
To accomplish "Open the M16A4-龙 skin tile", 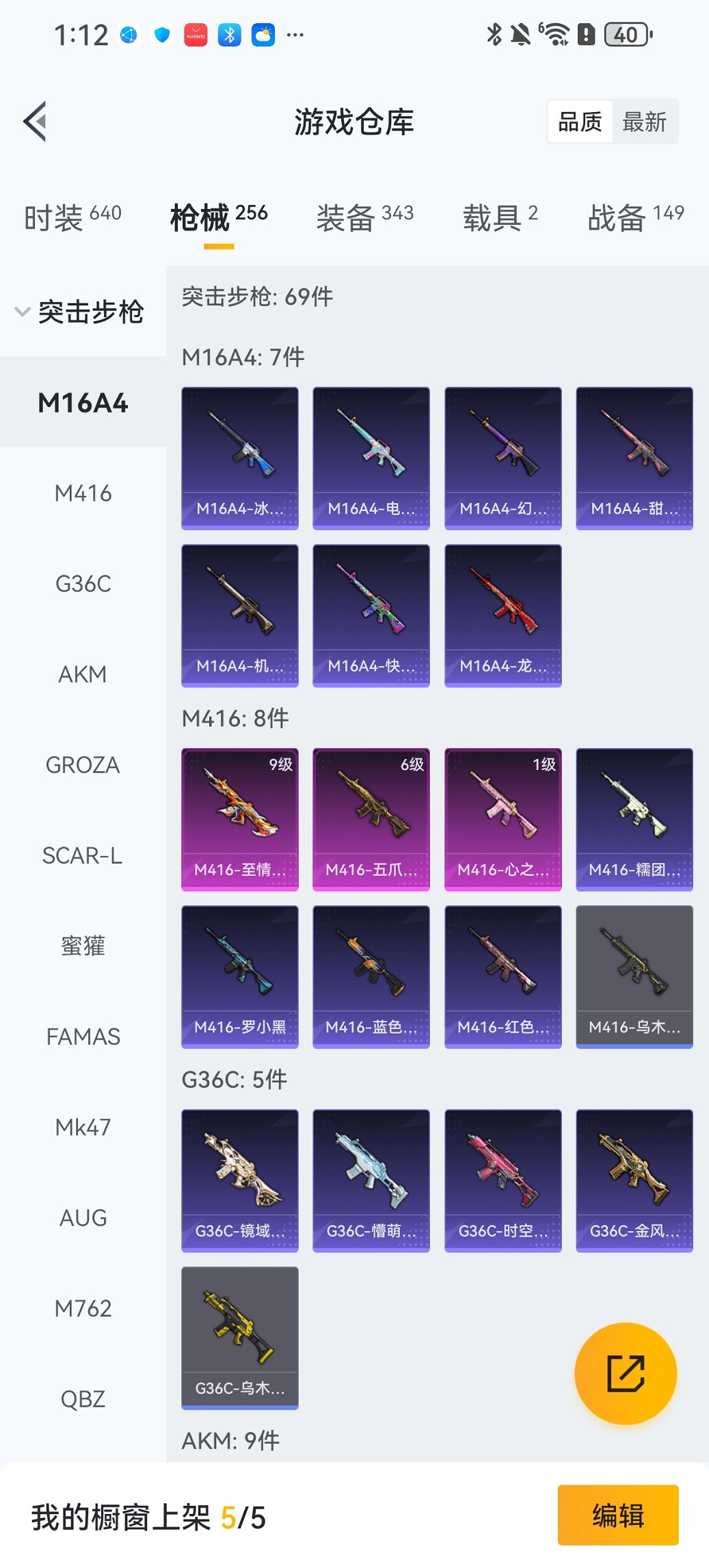I will [503, 615].
